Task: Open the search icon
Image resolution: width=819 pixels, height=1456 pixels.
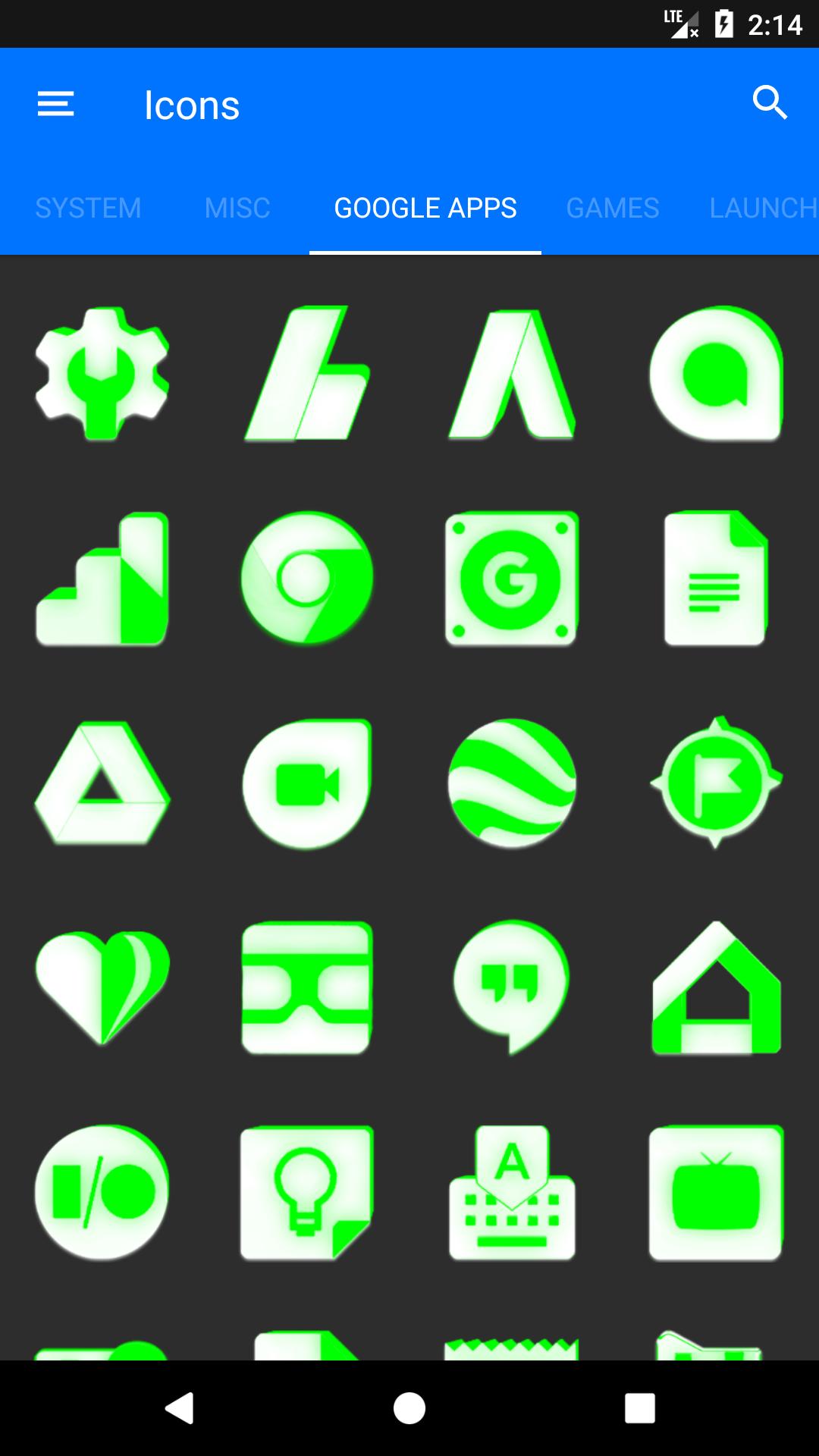Action: click(770, 102)
